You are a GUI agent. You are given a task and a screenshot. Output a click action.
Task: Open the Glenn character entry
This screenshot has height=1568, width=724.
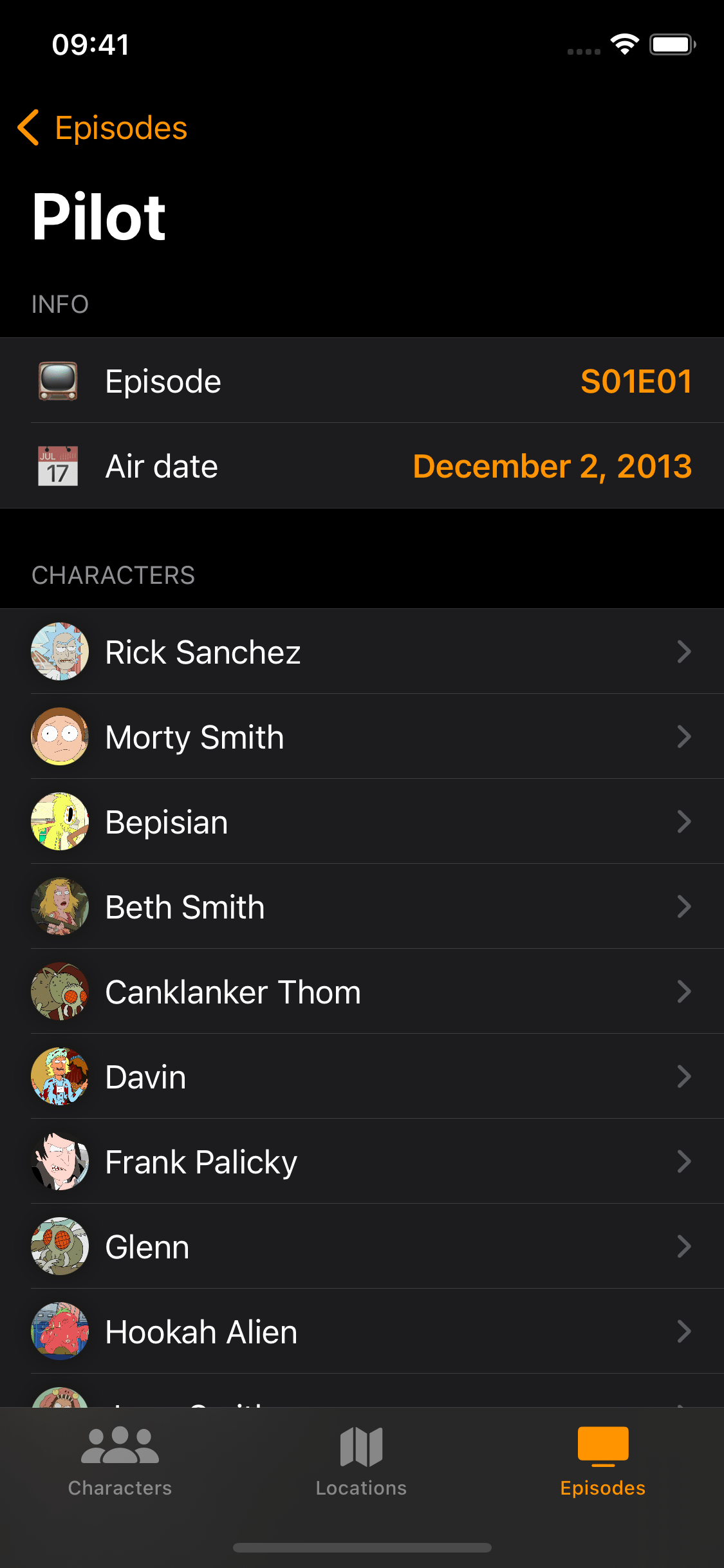tap(362, 1246)
